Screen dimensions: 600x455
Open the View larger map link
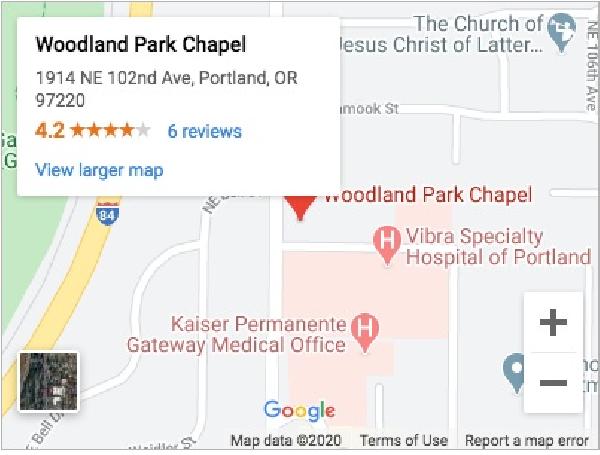pos(99,170)
